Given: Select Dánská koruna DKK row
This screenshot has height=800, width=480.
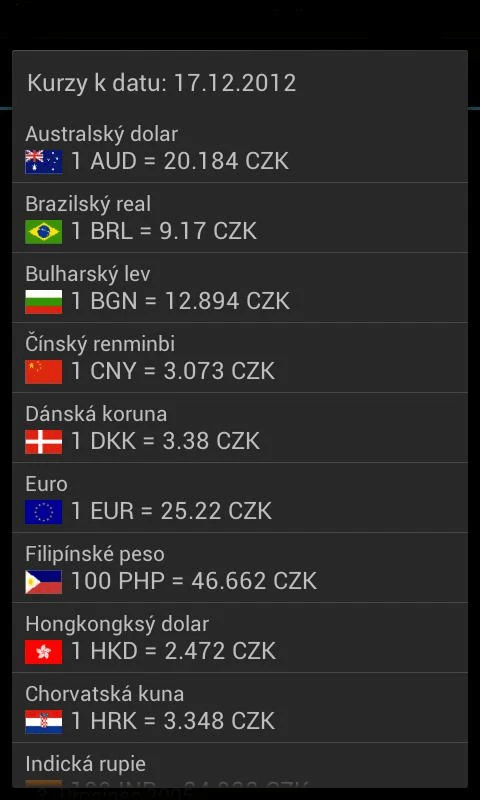Looking at the screenshot, I should (240, 428).
